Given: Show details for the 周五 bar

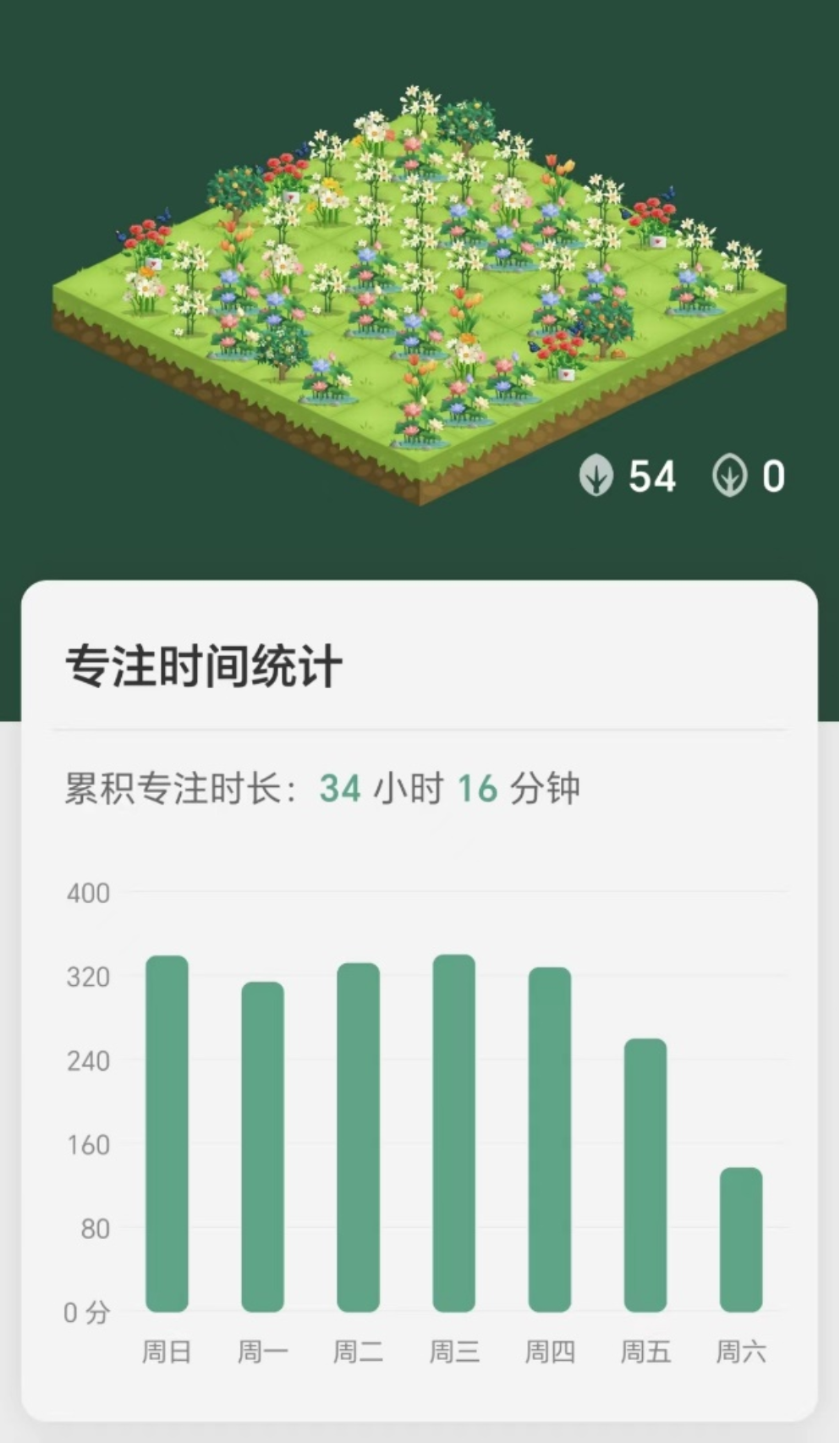Looking at the screenshot, I should (645, 1176).
